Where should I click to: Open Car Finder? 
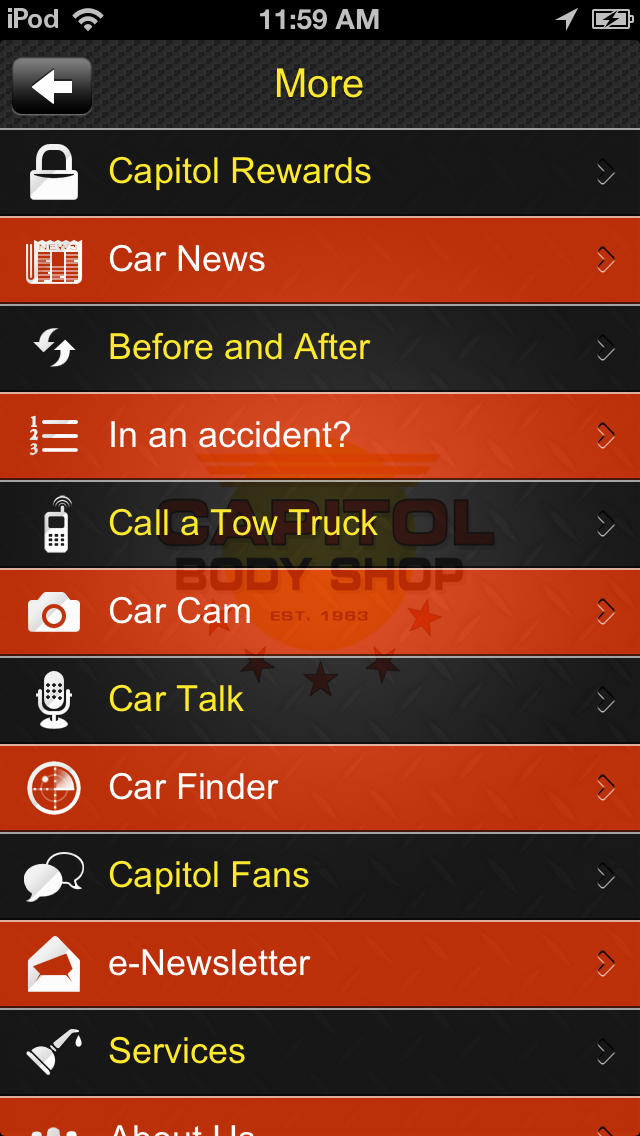pos(320,788)
